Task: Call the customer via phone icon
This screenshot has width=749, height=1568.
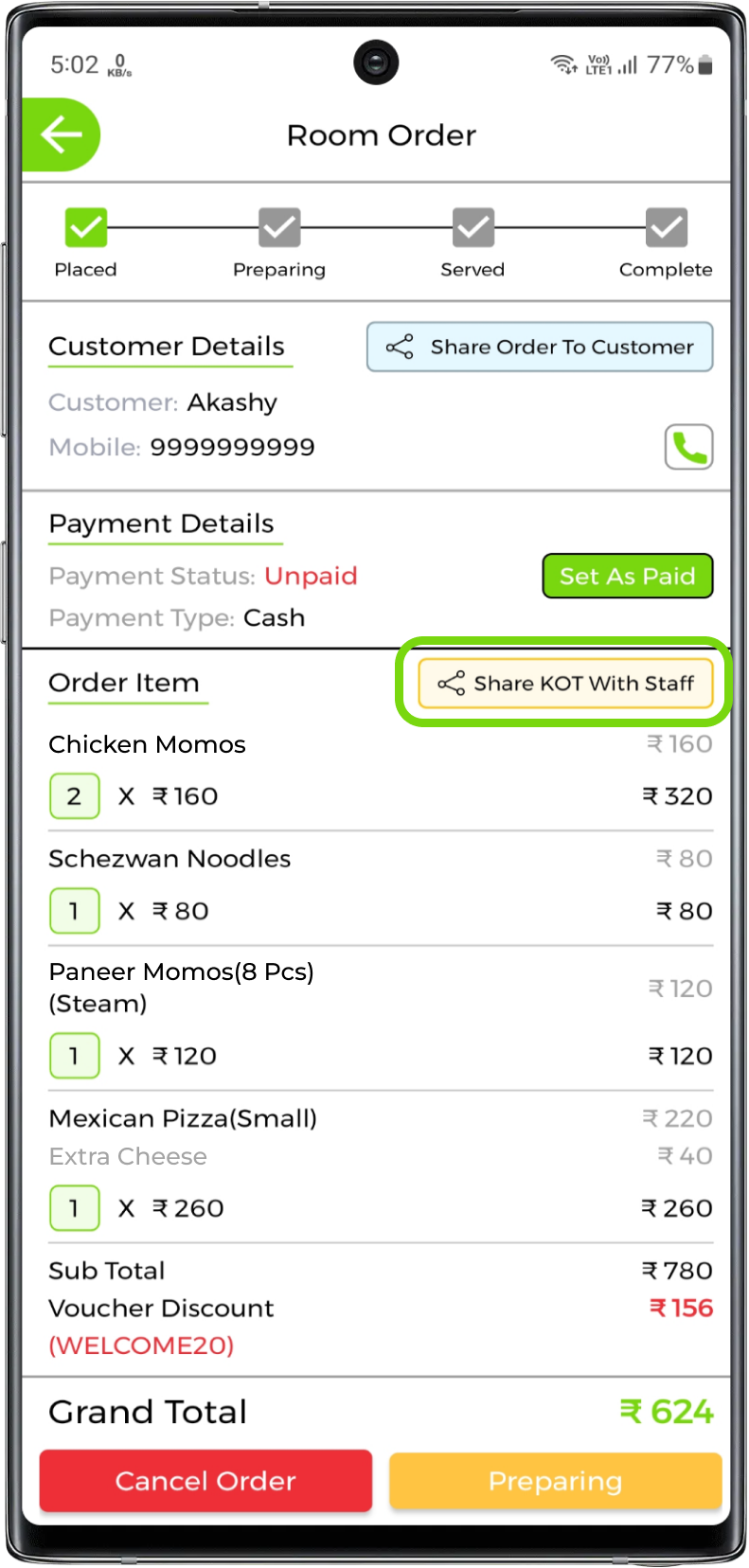Action: 688,447
